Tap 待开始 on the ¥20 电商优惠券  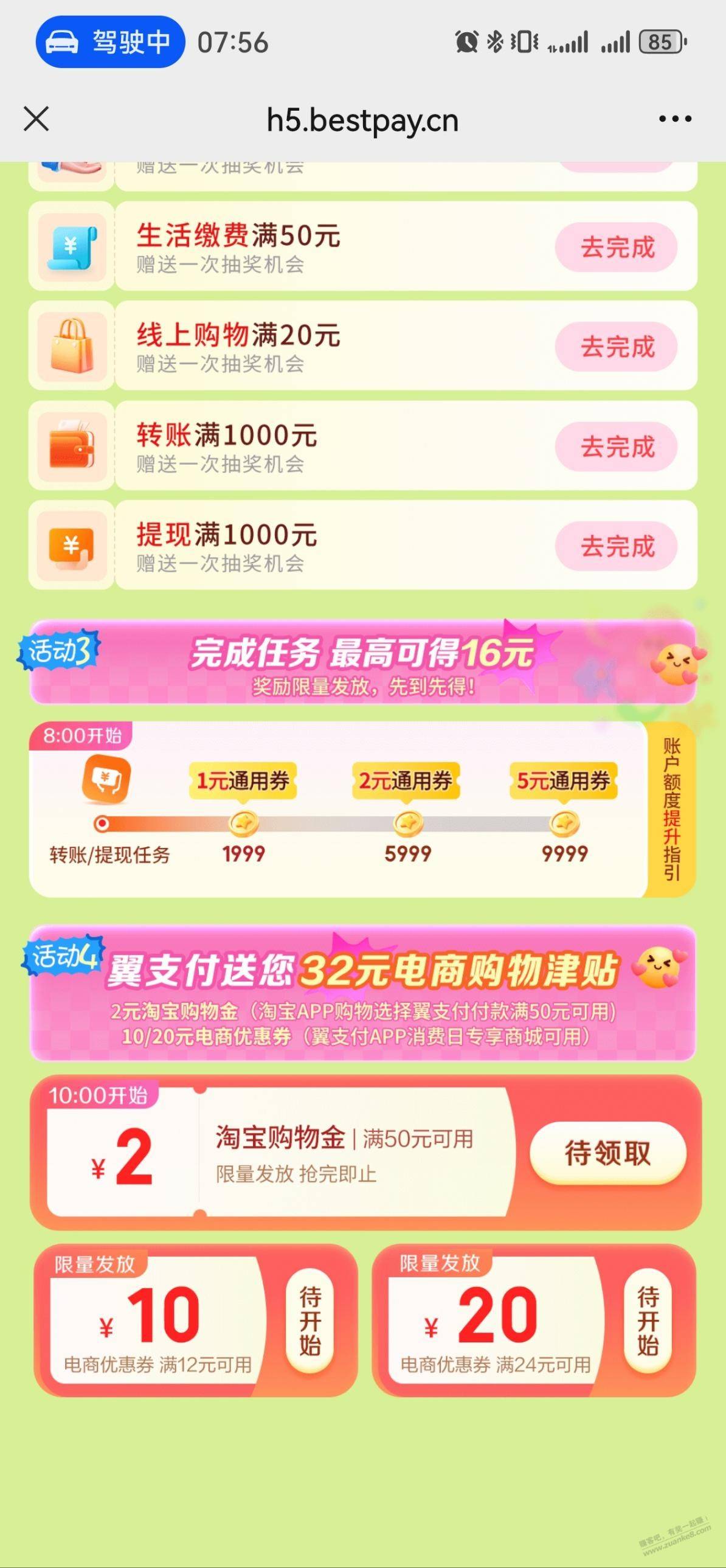point(648,1320)
